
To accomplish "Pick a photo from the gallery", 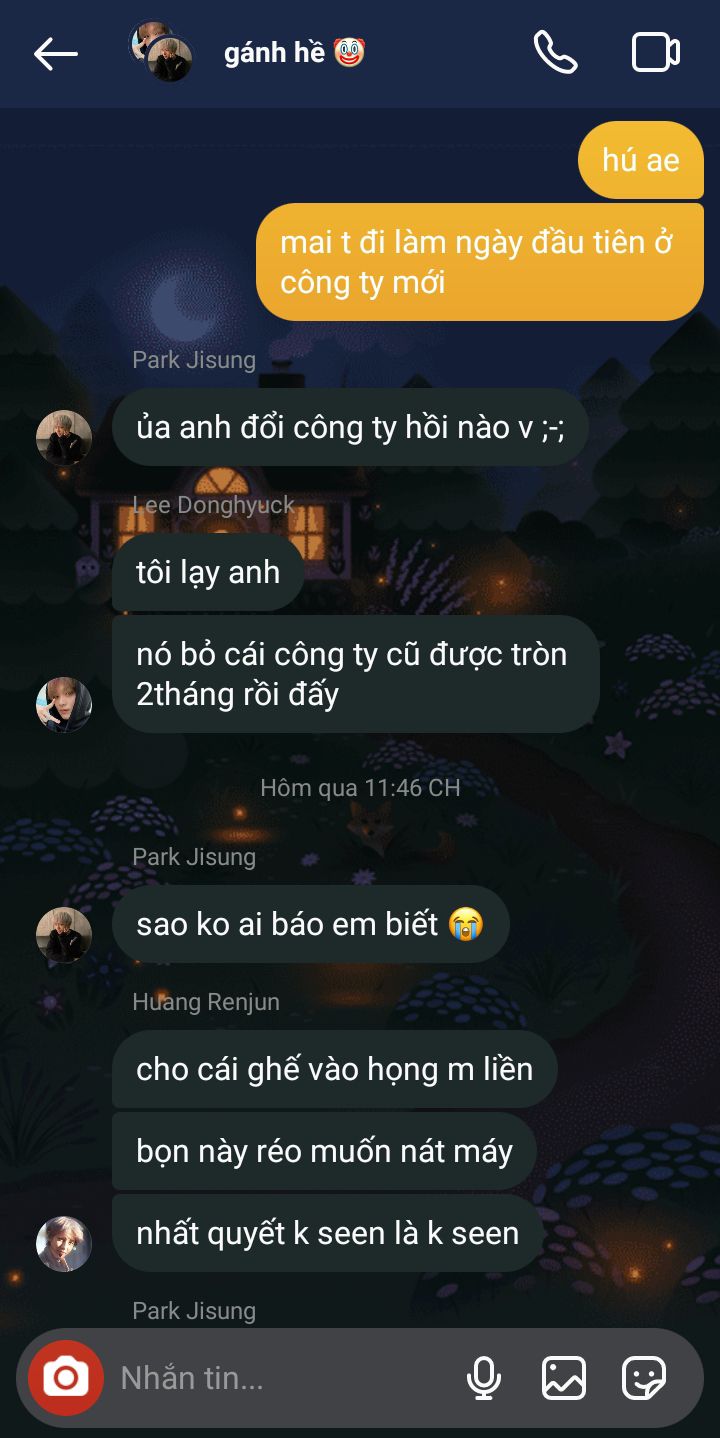I will (x=564, y=1378).
